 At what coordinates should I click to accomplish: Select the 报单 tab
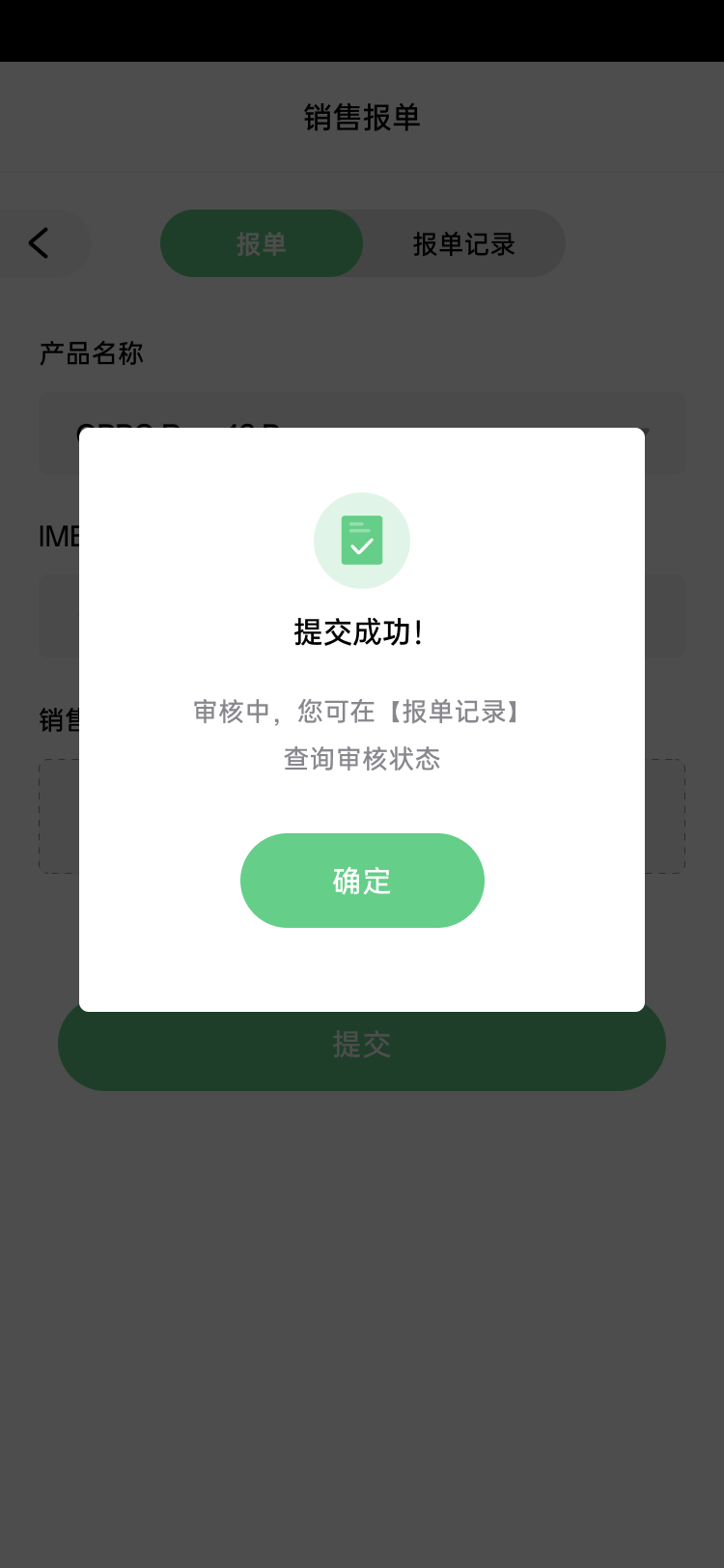[262, 244]
